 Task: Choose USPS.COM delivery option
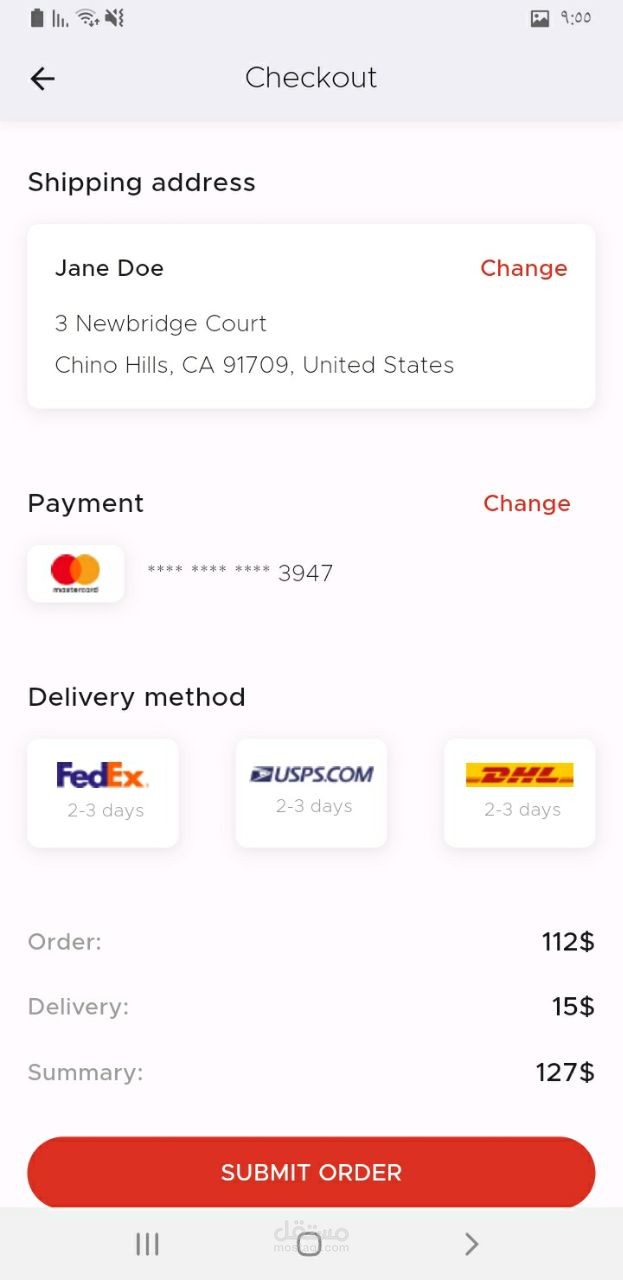311,792
